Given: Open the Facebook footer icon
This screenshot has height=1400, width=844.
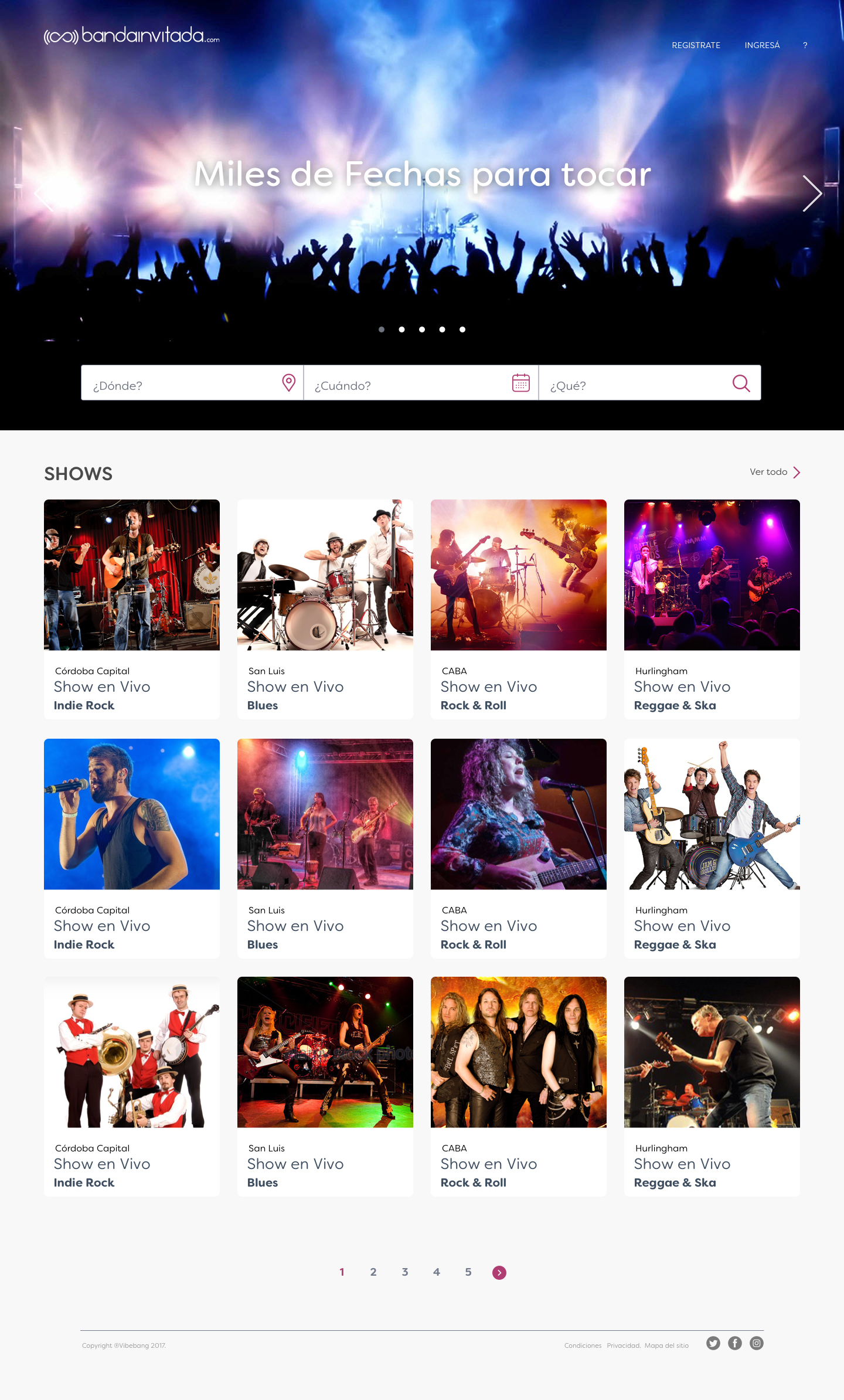Looking at the screenshot, I should coord(735,1343).
